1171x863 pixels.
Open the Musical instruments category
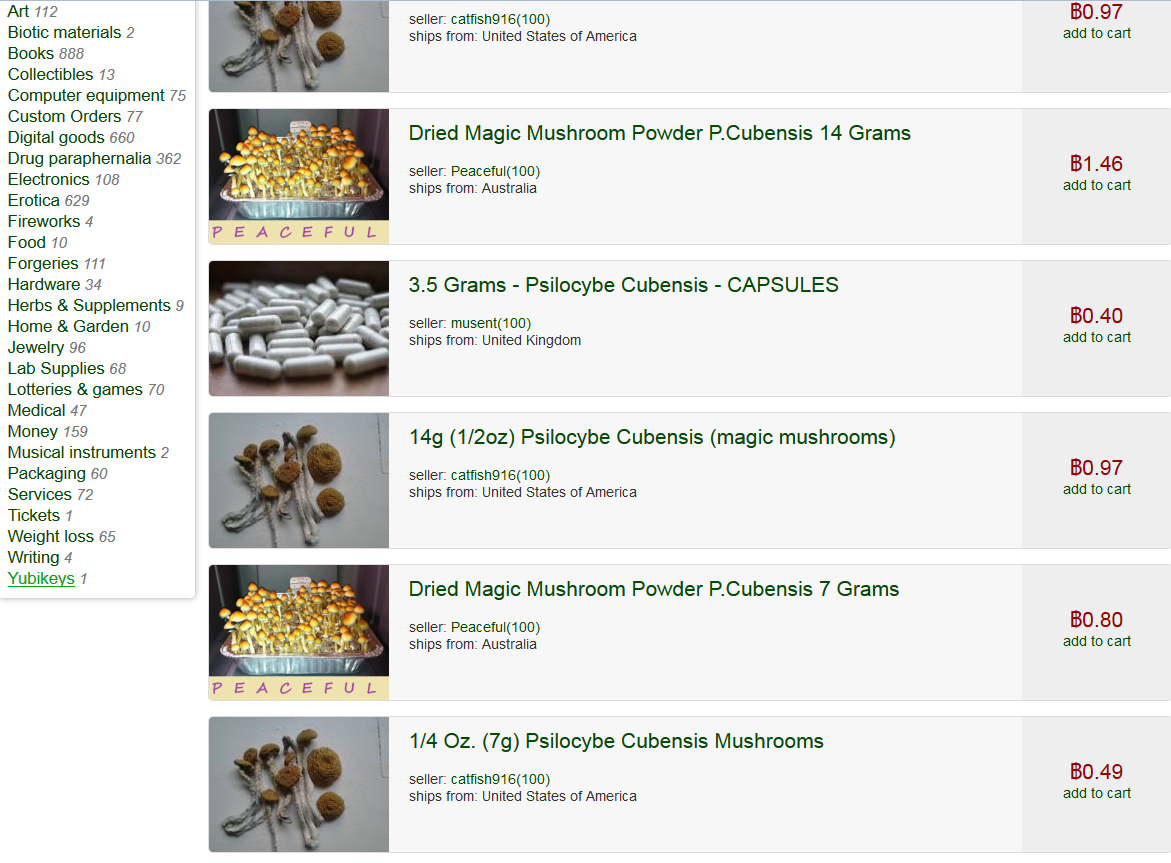click(x=82, y=452)
